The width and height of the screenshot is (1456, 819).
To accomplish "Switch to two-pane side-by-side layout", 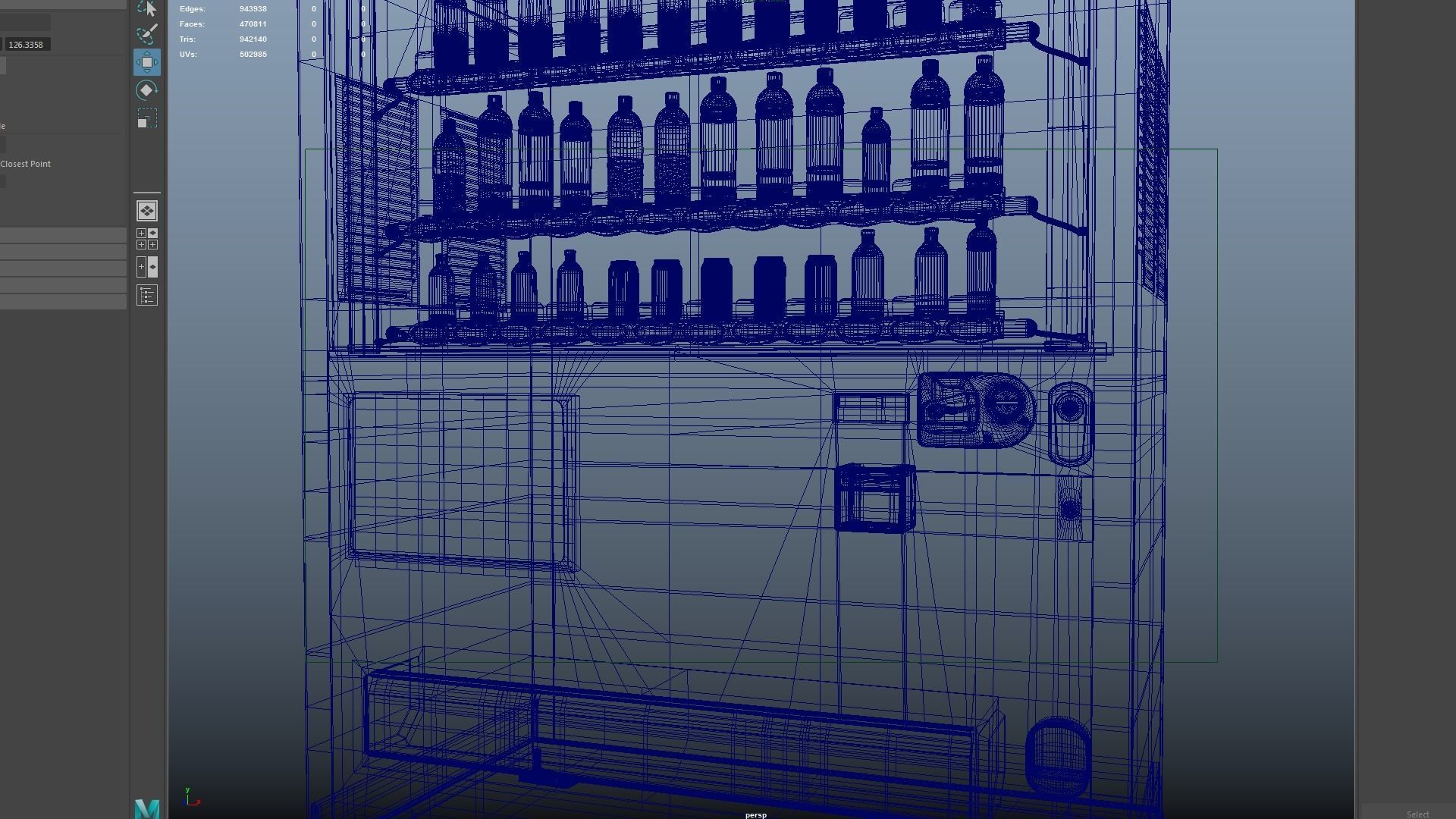I will (146, 267).
